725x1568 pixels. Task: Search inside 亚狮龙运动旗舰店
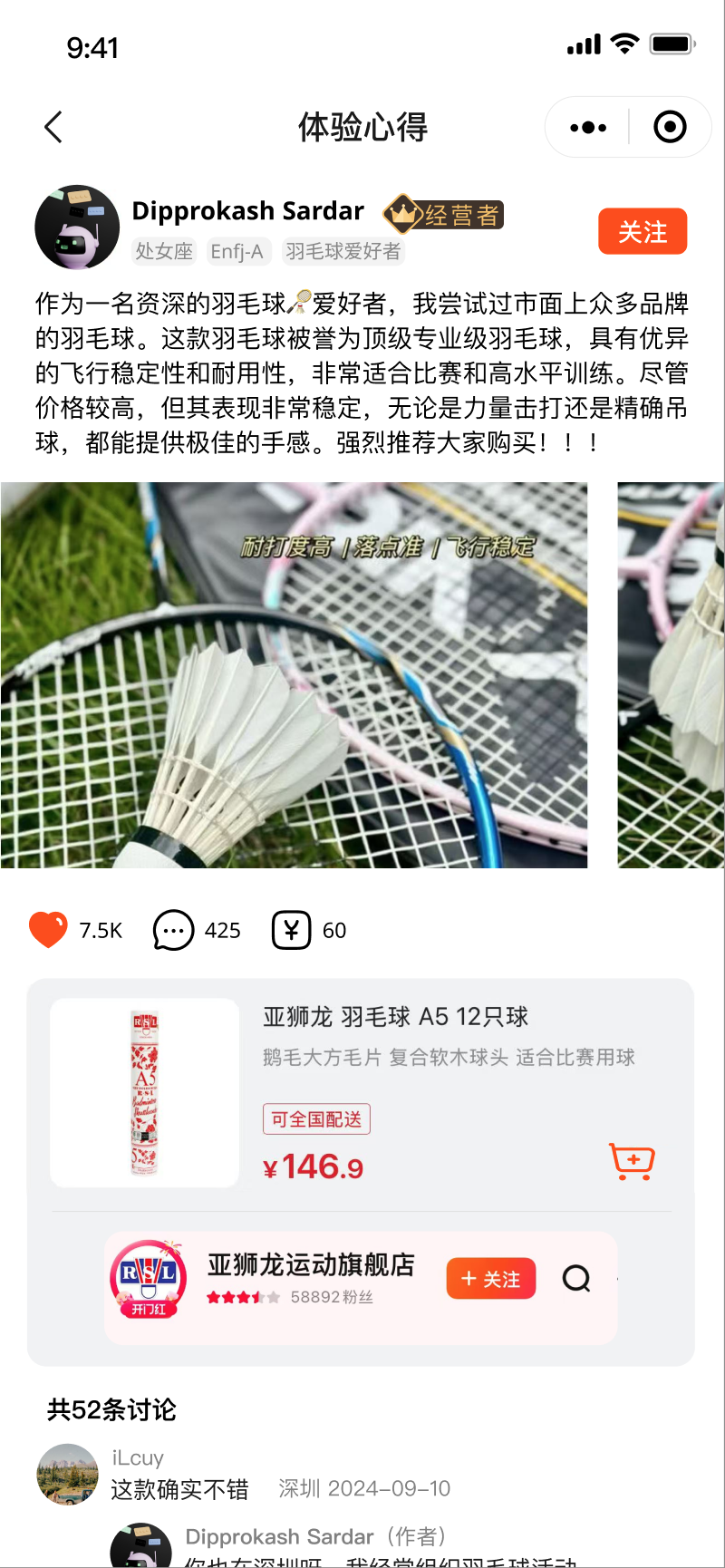tap(576, 1279)
